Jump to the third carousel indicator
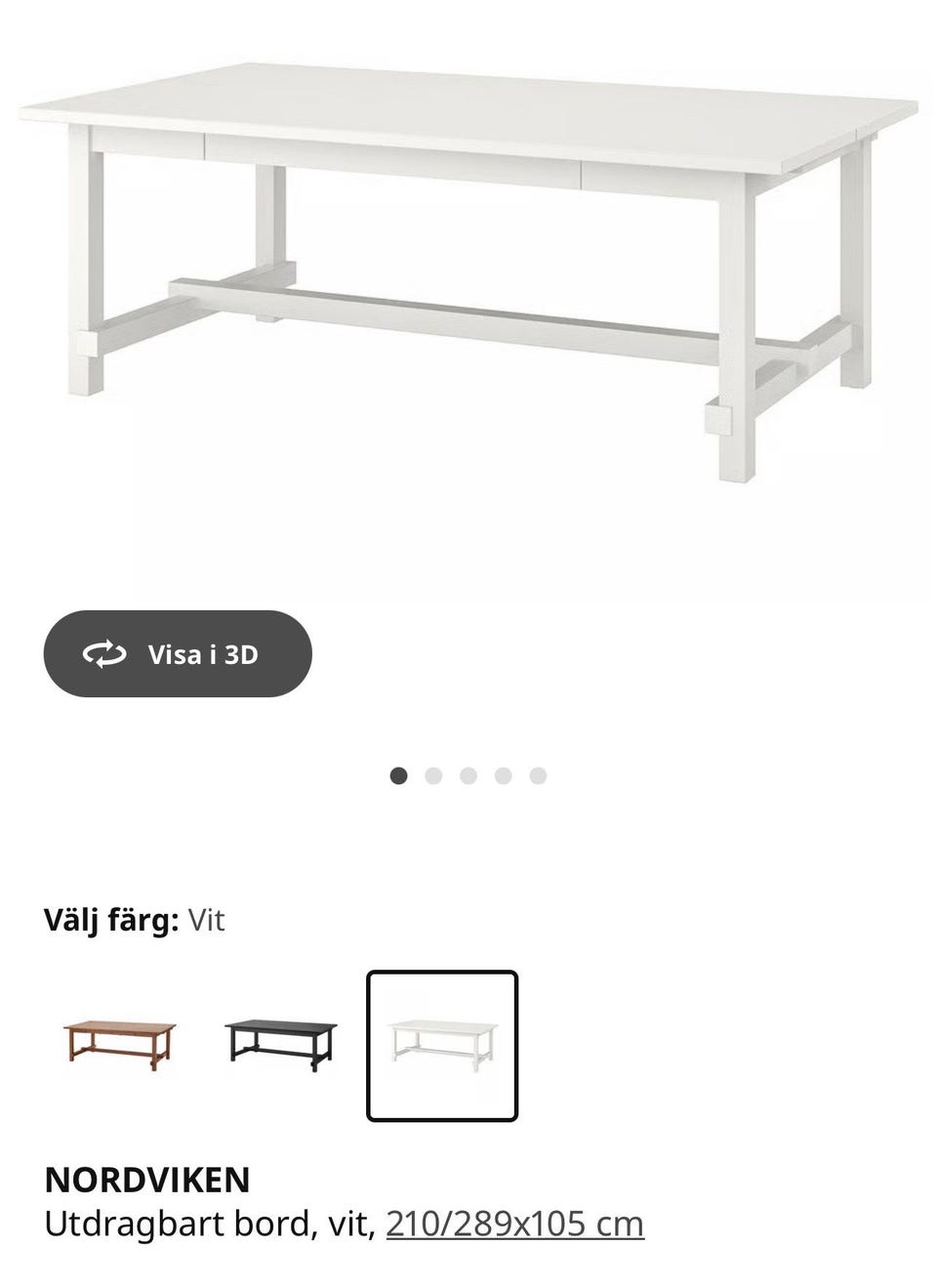 pyautogui.click(x=467, y=774)
